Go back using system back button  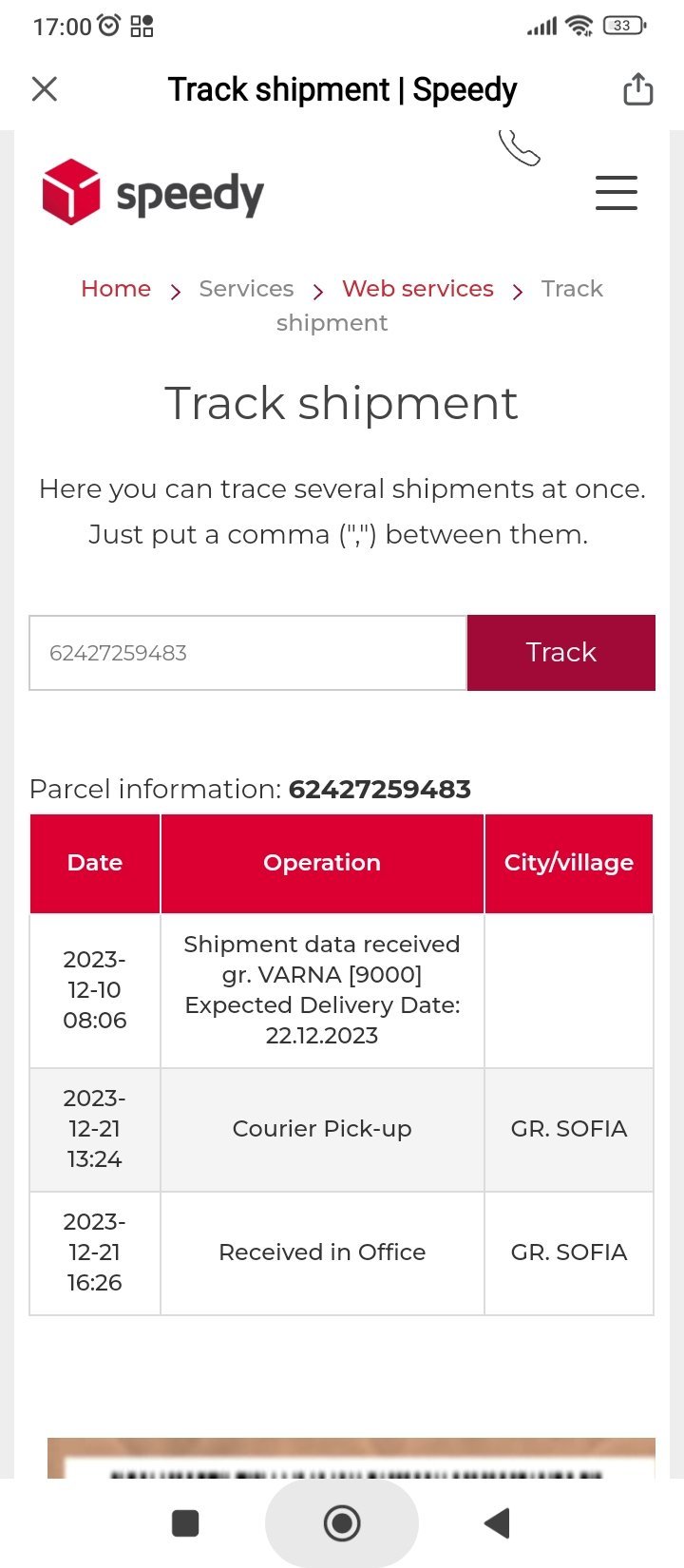point(497,1522)
